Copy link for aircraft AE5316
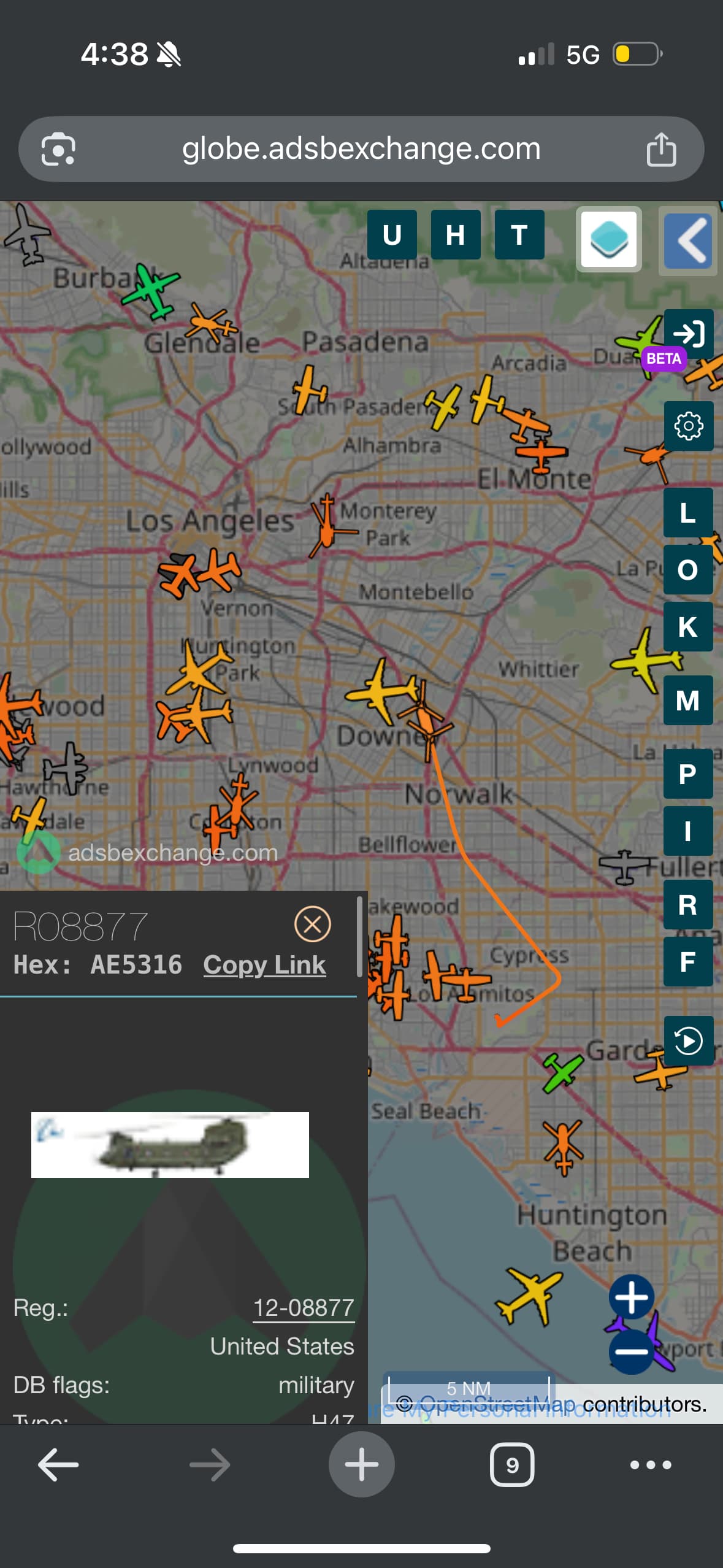The height and width of the screenshot is (1568, 723). pyautogui.click(x=264, y=965)
